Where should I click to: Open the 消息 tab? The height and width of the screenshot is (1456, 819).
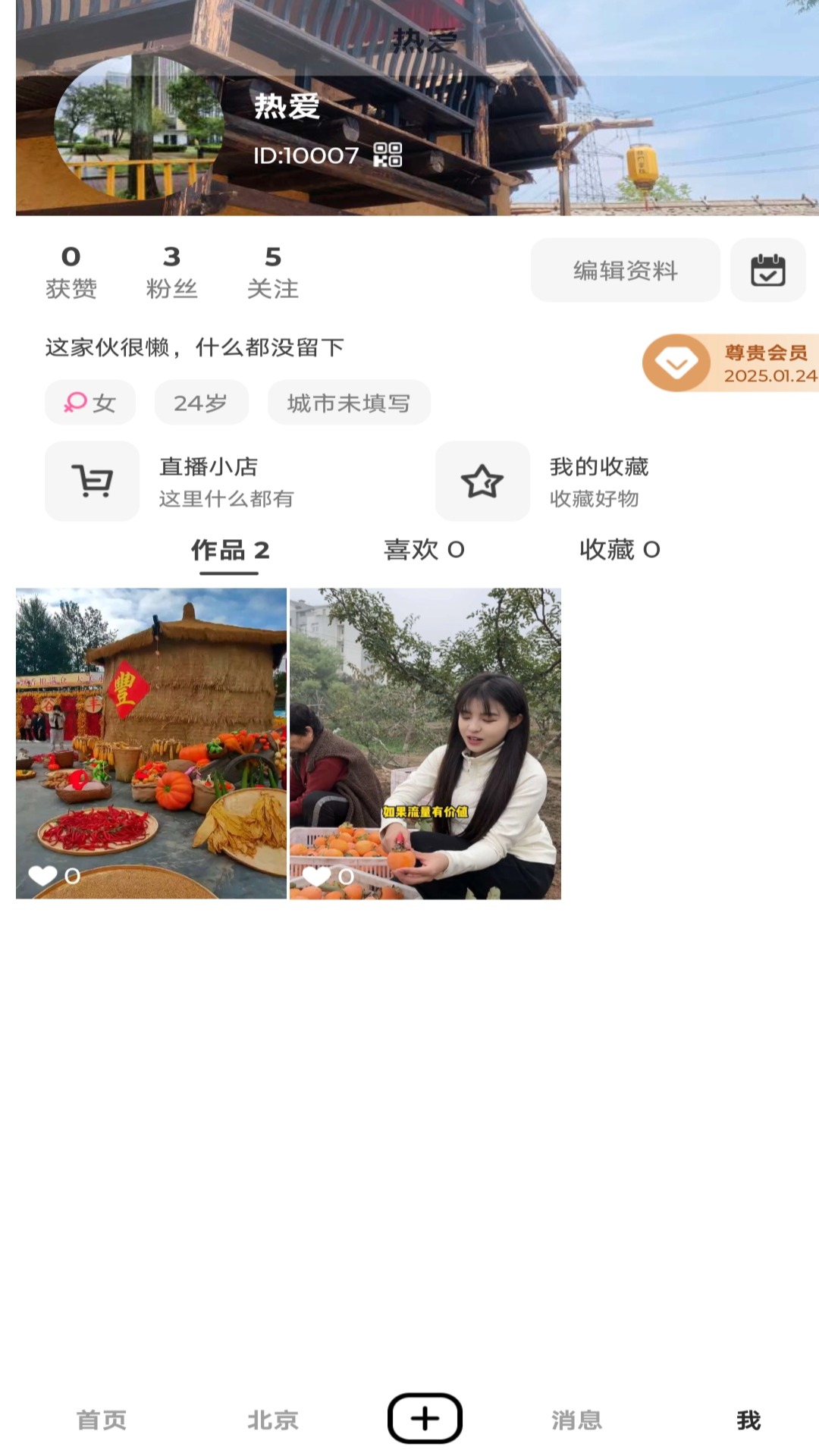click(x=576, y=1420)
